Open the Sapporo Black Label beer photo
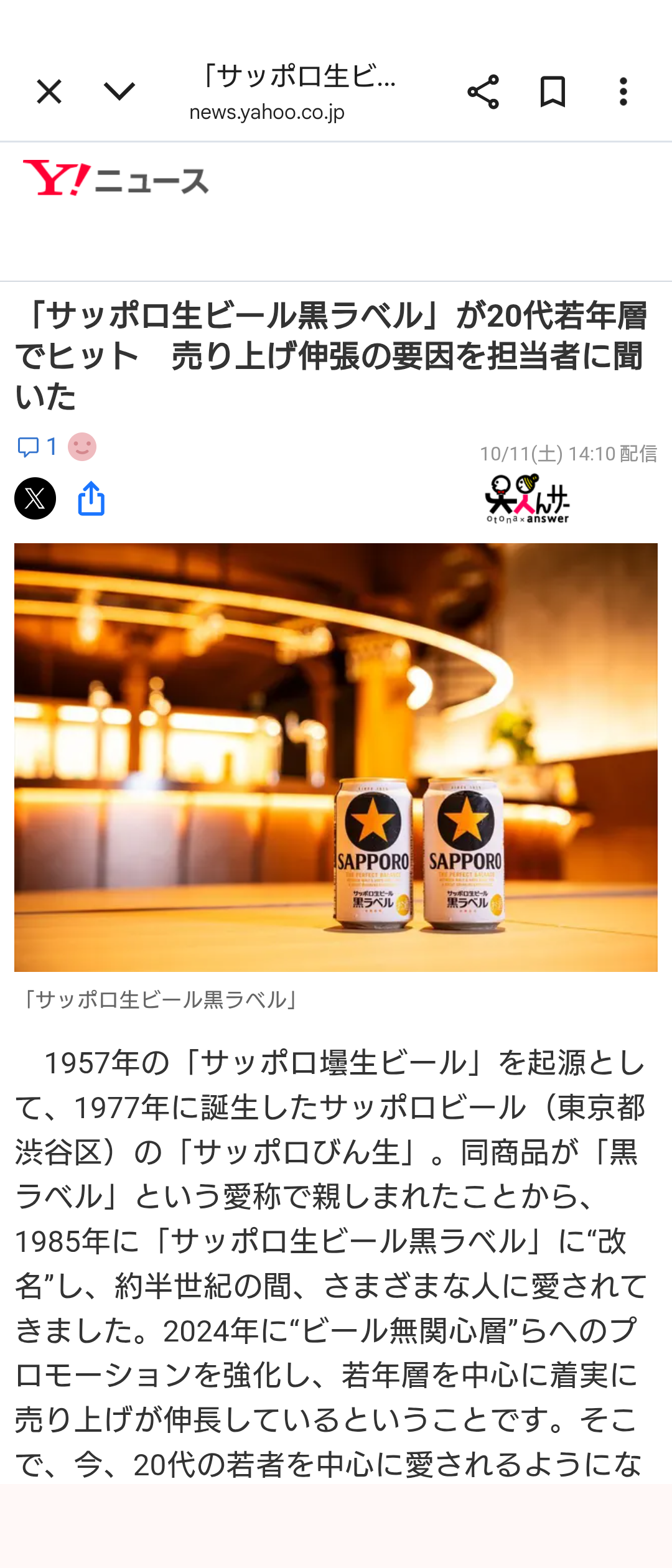 [x=336, y=757]
